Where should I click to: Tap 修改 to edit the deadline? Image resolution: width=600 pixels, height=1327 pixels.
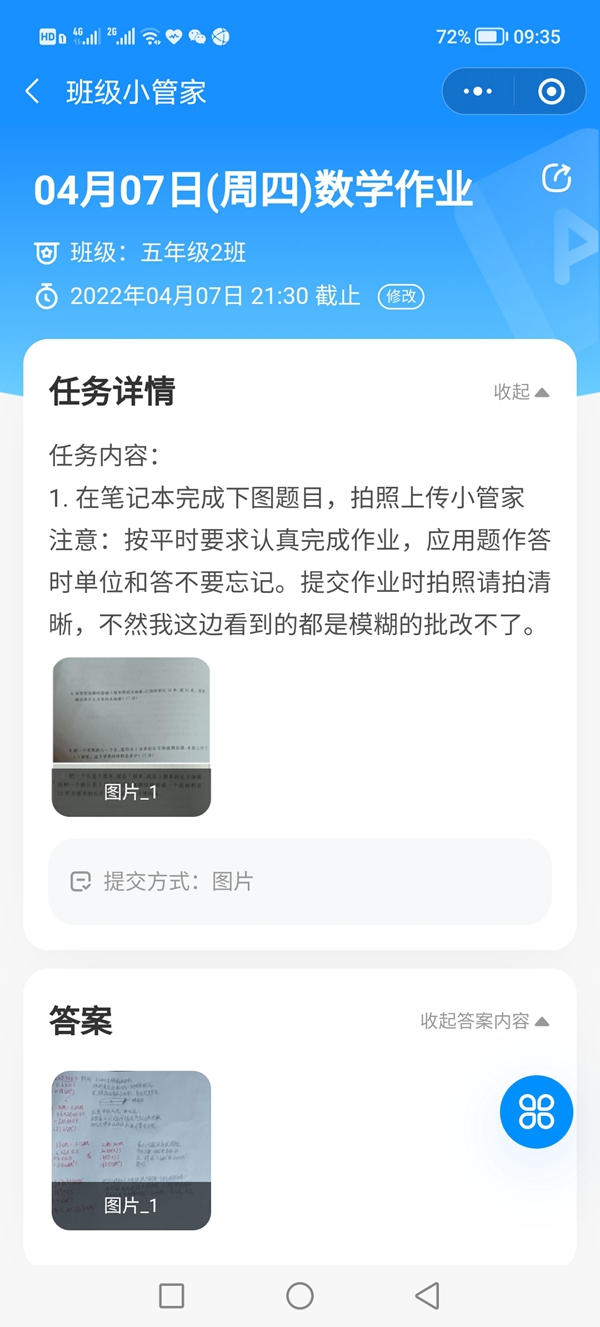pyautogui.click(x=401, y=297)
